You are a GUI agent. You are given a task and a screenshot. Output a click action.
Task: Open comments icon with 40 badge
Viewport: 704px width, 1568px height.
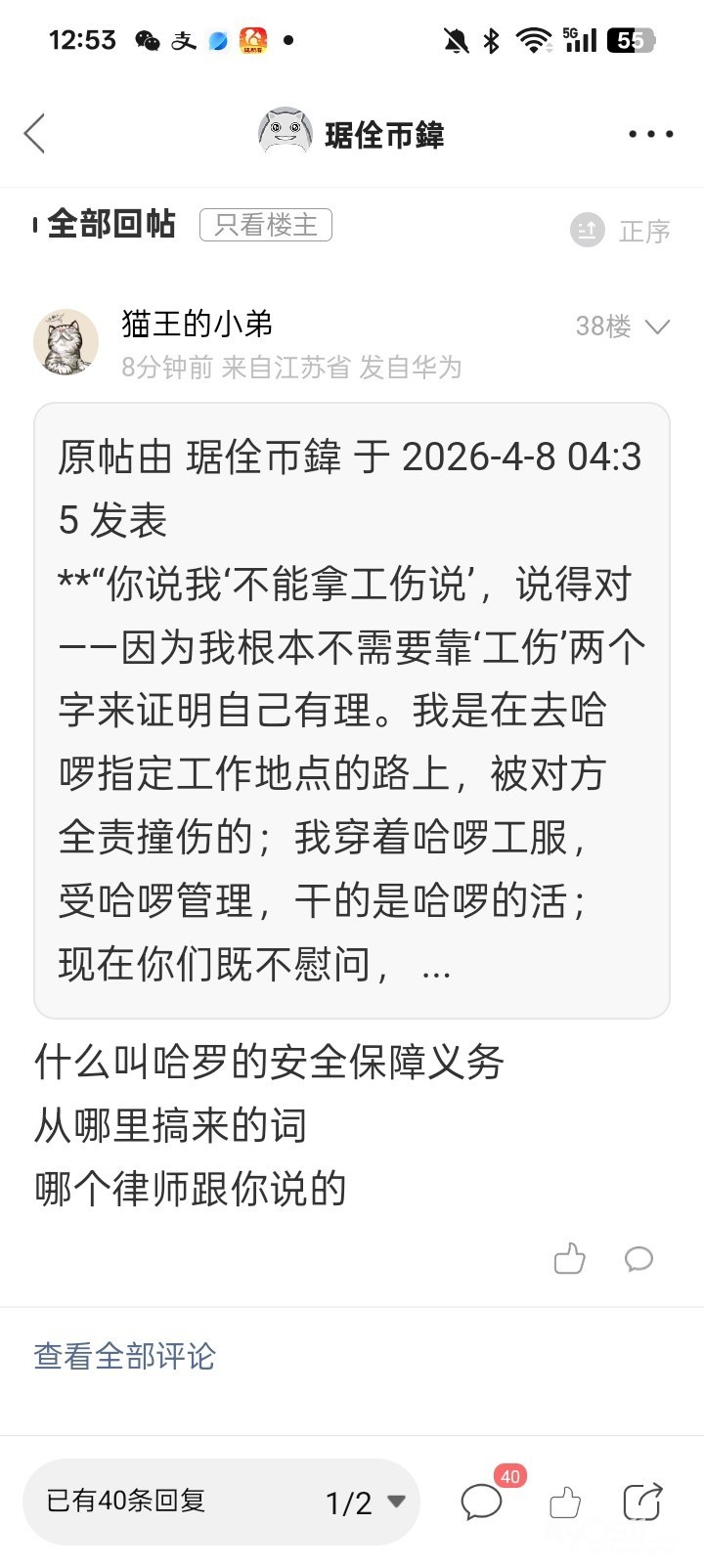482,1502
